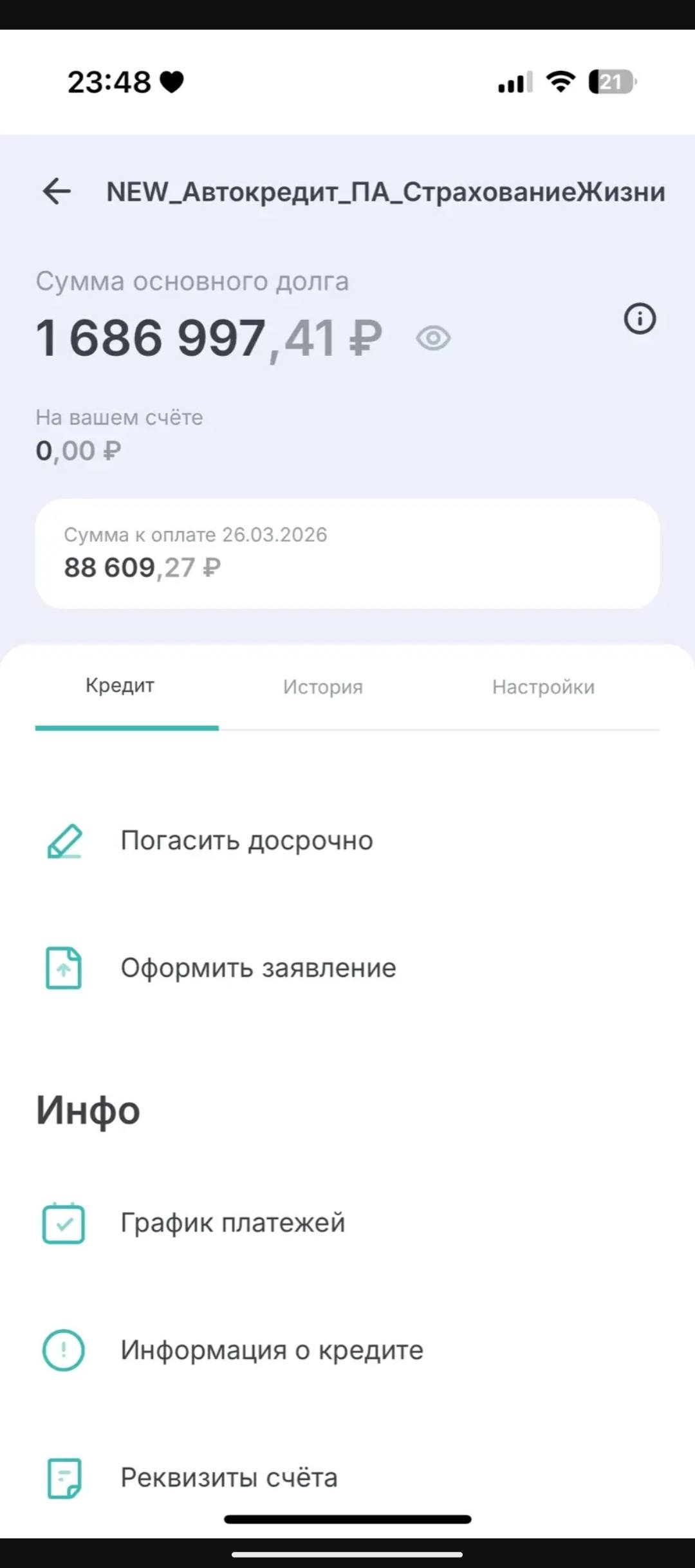This screenshot has height=1568, width=695.
Task: Select the pencil icon for early repayment
Action: click(65, 840)
